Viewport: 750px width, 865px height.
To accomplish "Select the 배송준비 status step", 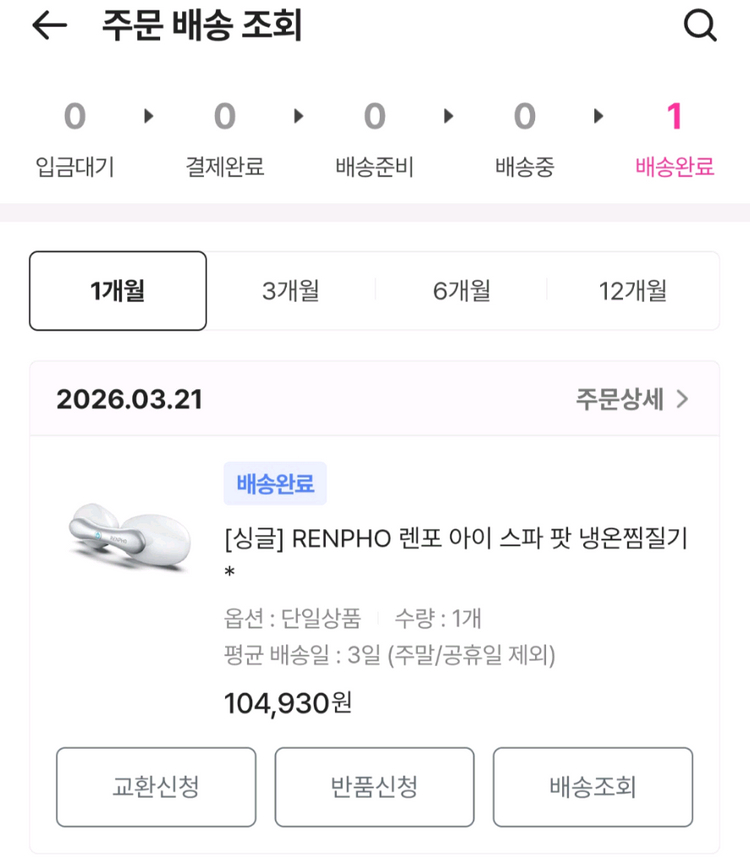I will tap(374, 135).
